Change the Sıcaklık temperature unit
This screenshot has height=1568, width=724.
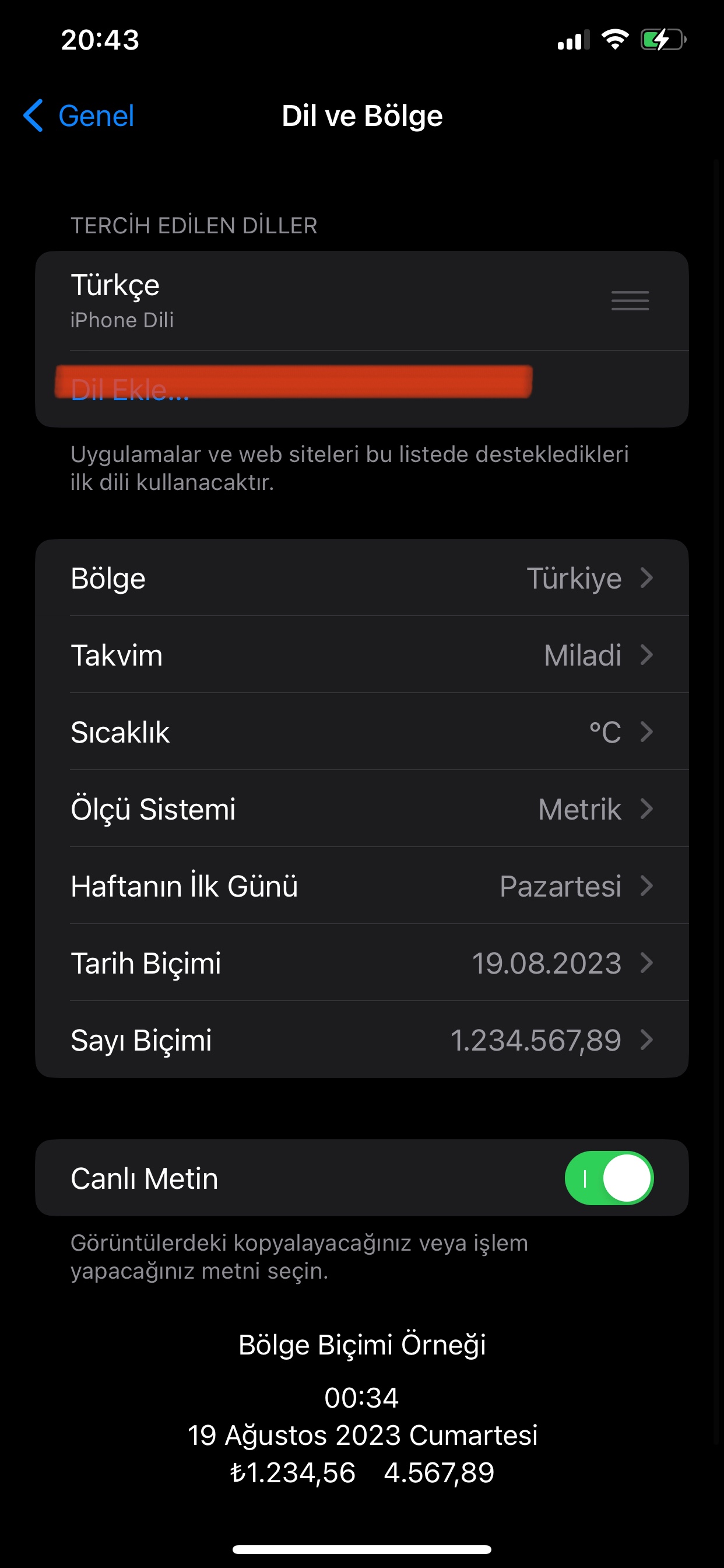click(x=361, y=731)
